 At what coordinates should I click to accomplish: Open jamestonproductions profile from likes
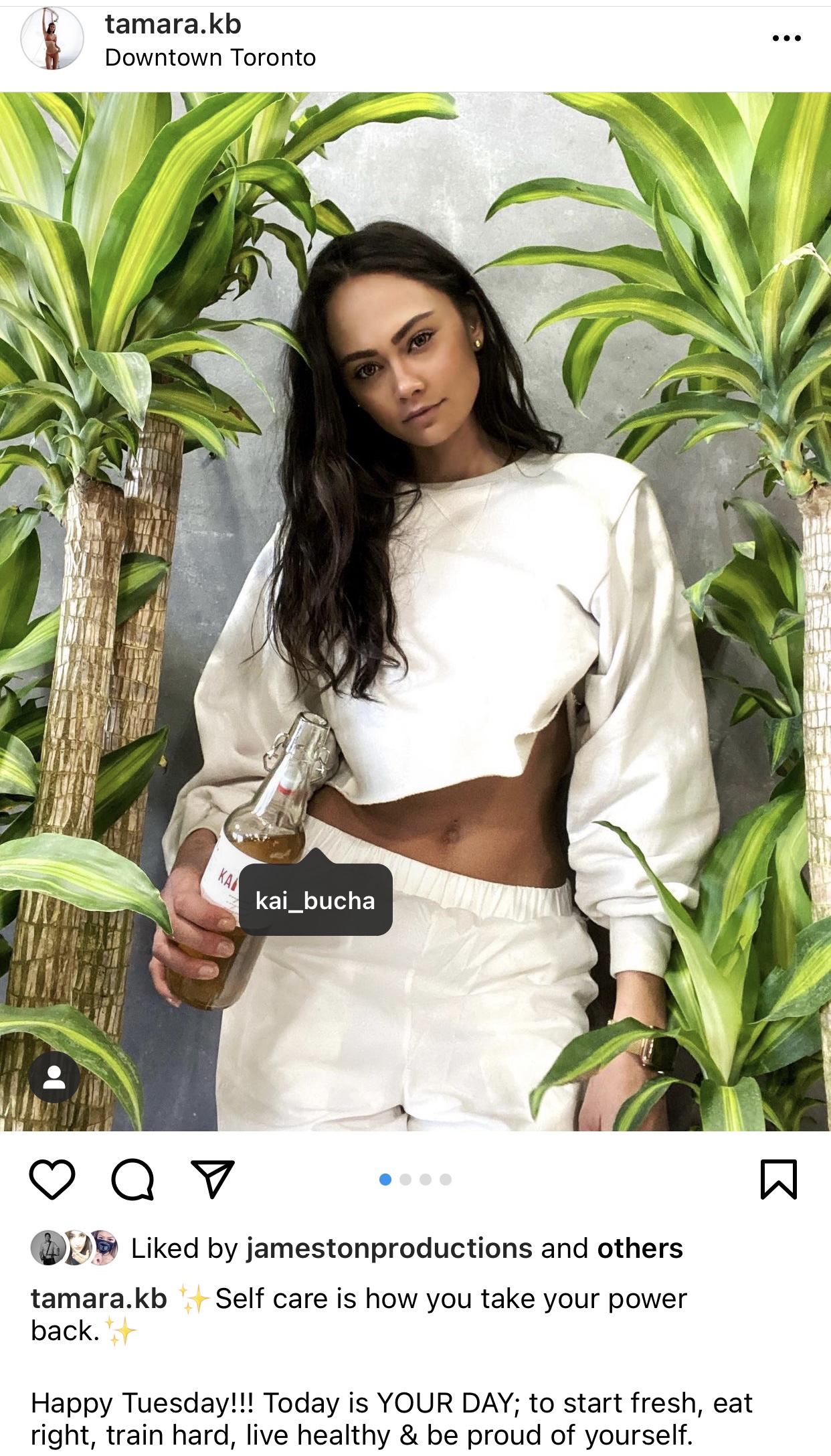[x=389, y=1248]
